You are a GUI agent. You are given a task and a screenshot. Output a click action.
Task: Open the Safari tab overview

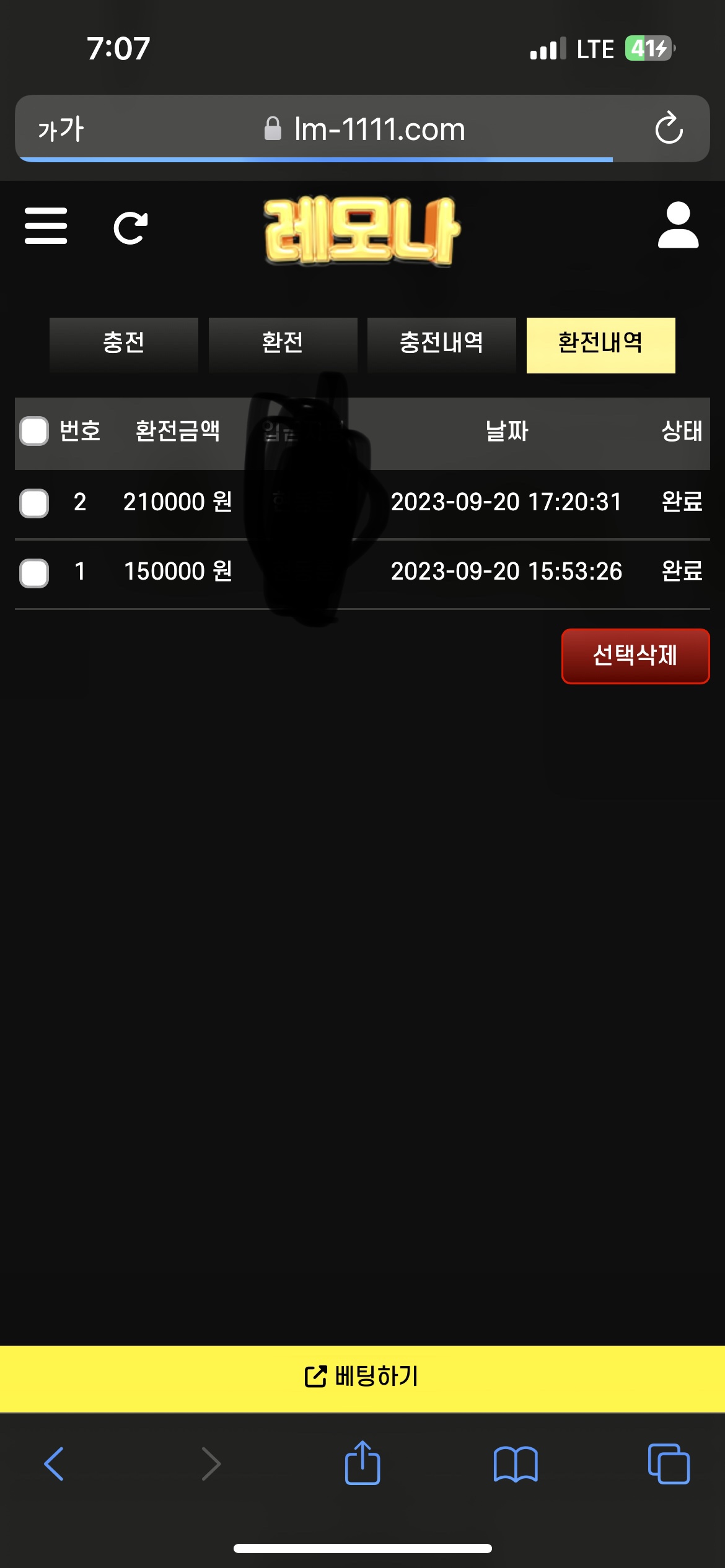click(669, 1464)
